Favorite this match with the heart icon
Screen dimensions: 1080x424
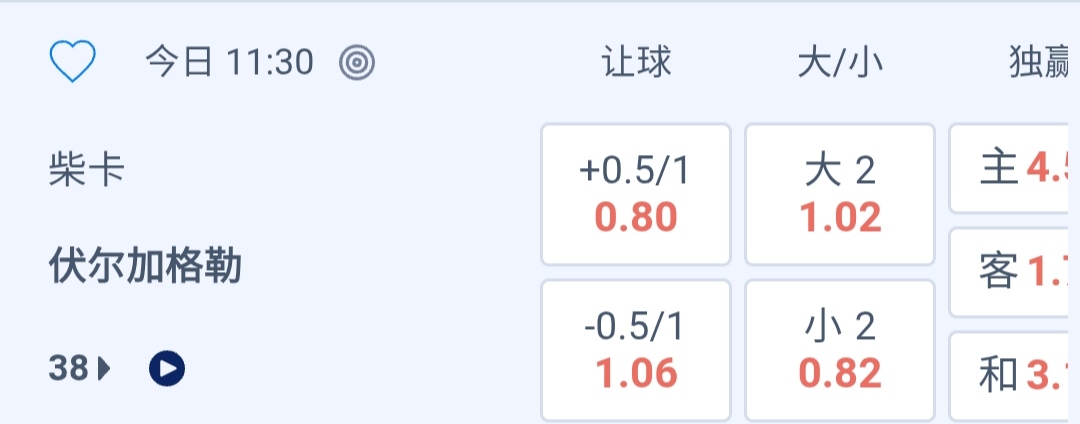coord(72,63)
